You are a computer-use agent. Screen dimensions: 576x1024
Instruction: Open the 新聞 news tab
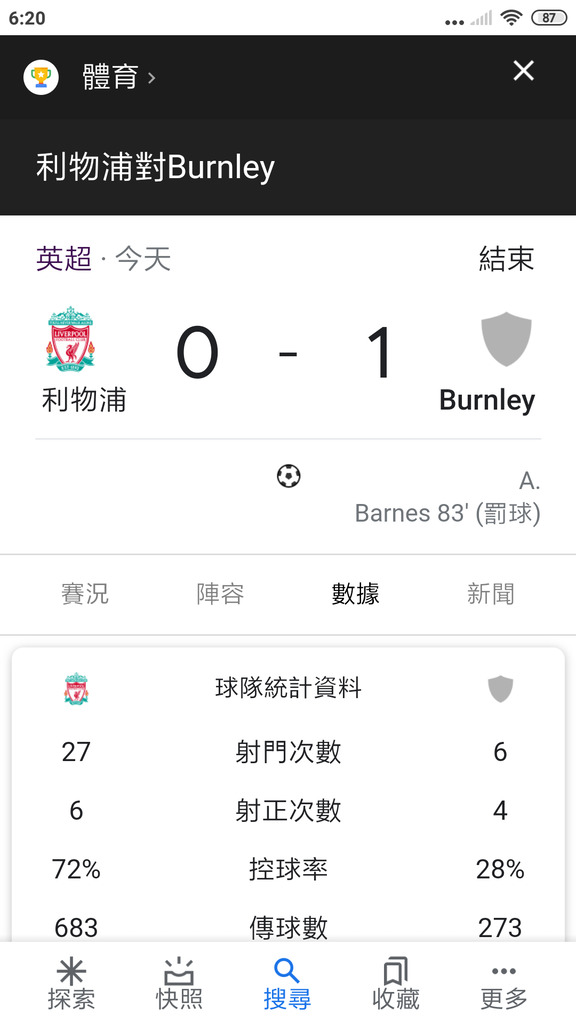pyautogui.click(x=490, y=594)
